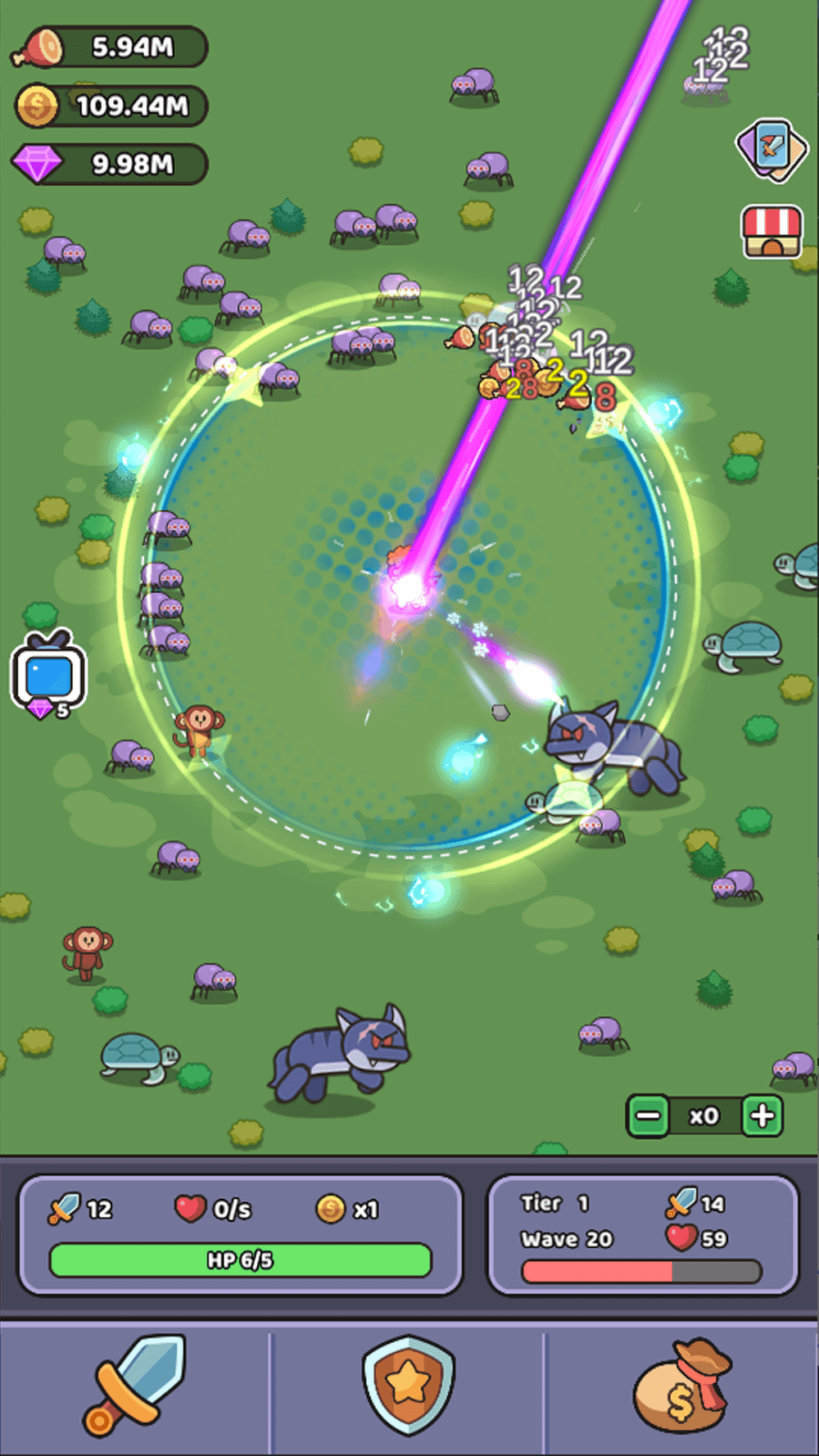This screenshot has height=1456, width=819.
Task: Click the purple gem icon showing 9.98M
Action: [34, 165]
